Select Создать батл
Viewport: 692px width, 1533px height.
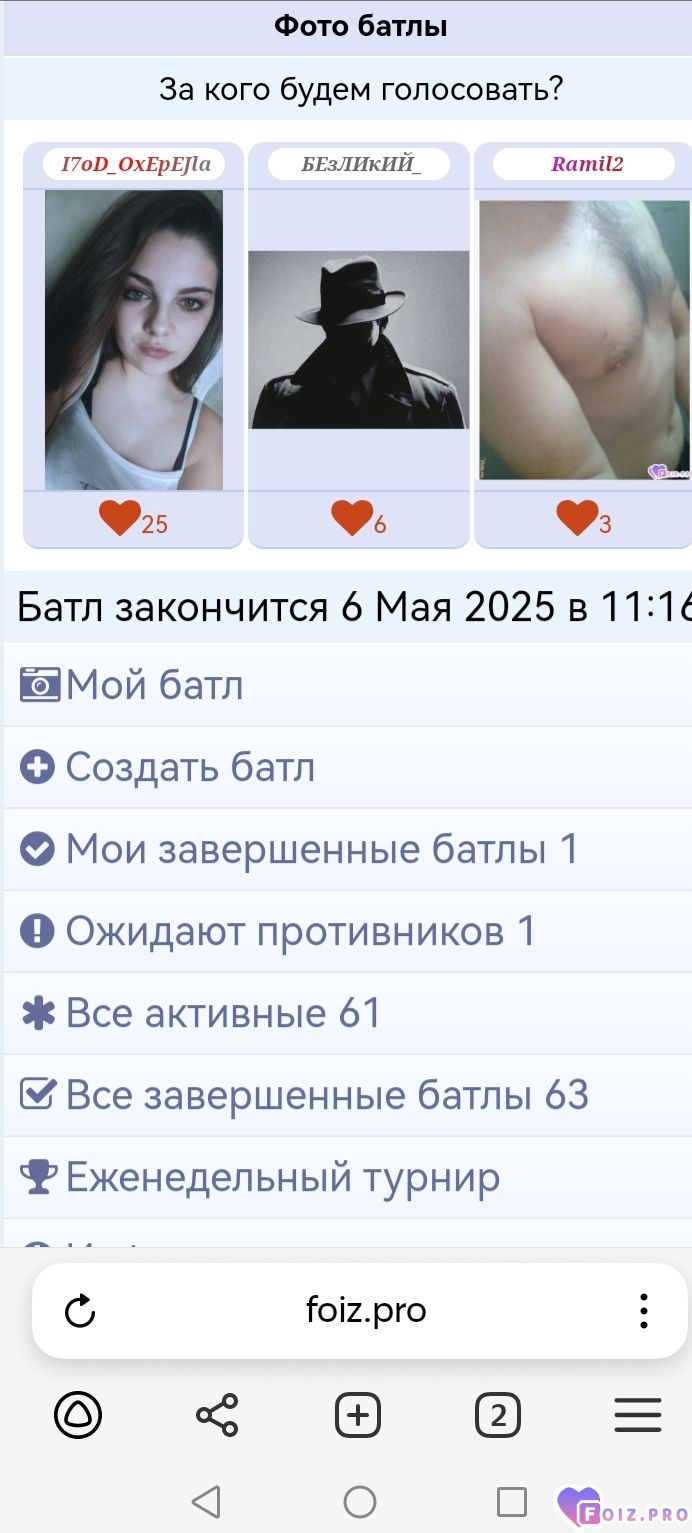(346, 768)
